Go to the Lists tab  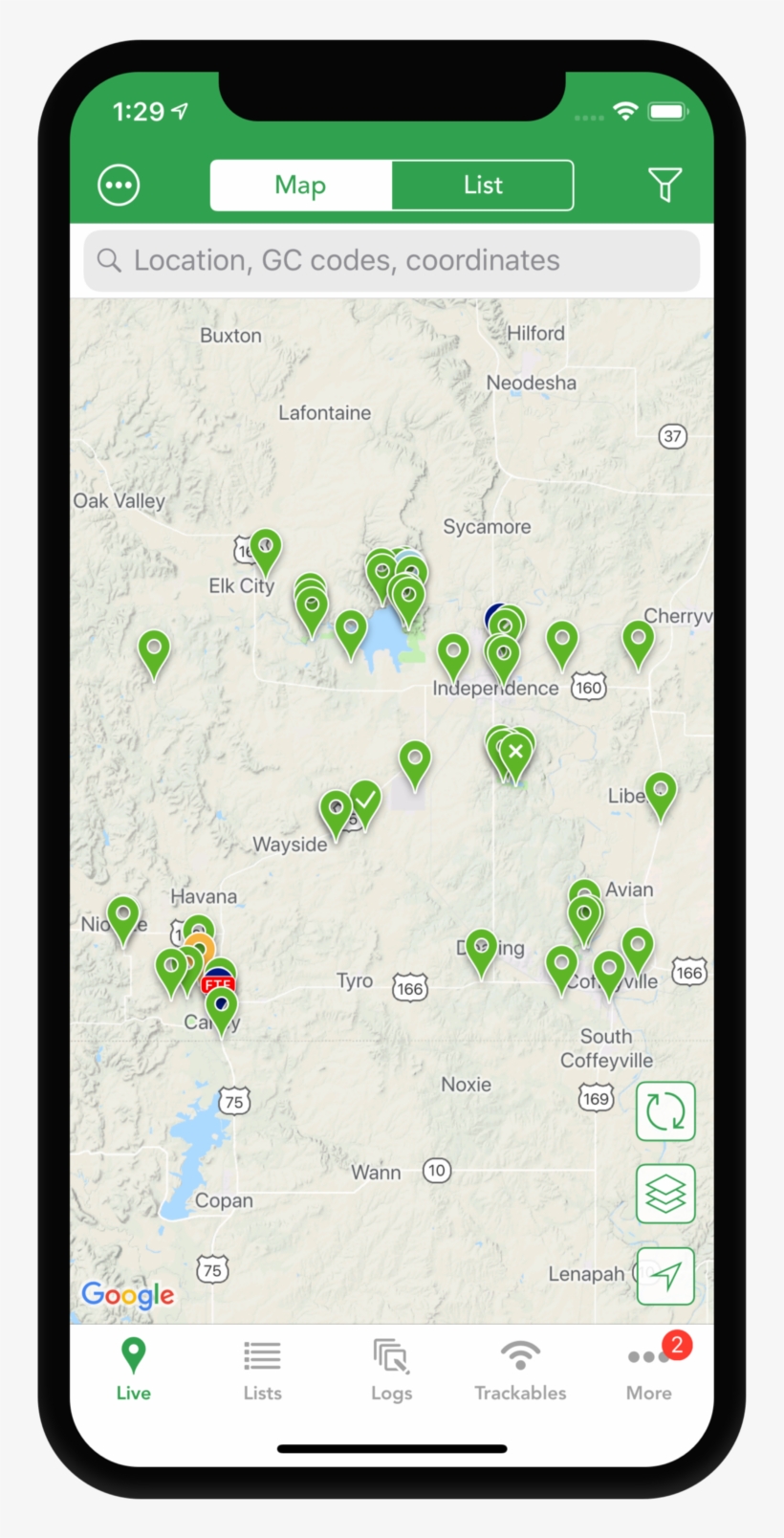point(262,1369)
